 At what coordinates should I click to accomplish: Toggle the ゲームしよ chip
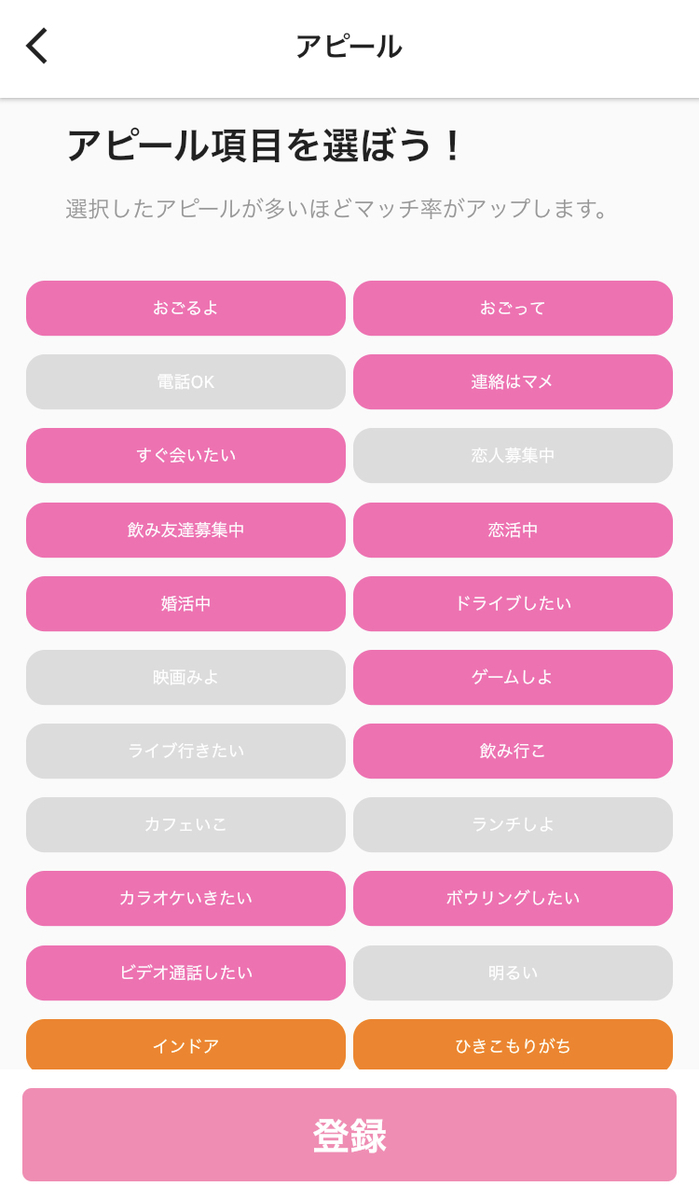[x=513, y=678]
